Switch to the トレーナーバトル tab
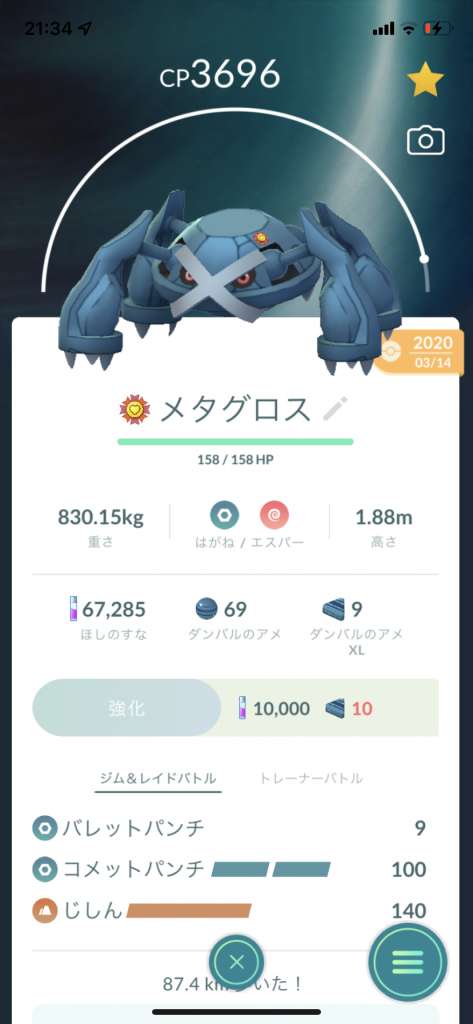Viewport: 473px width, 1024px height. pos(311,778)
